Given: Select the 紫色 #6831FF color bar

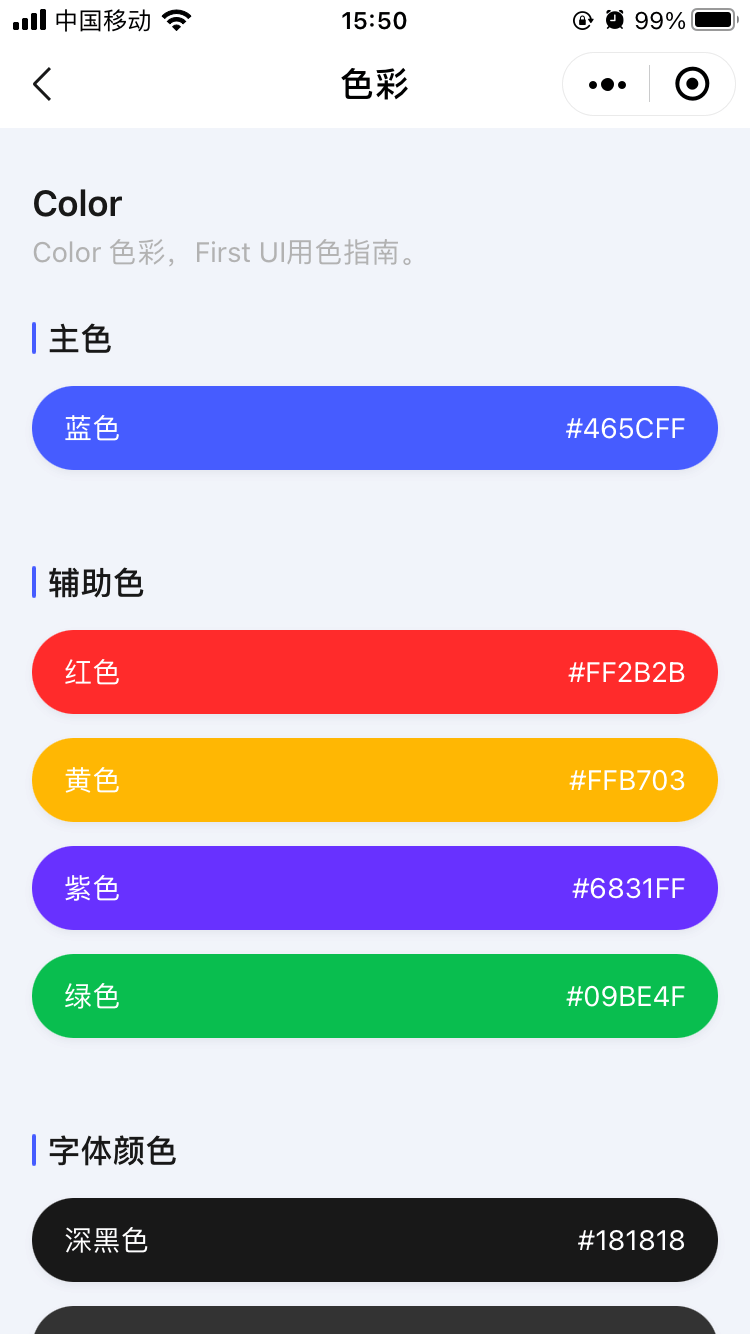Looking at the screenshot, I should pyautogui.click(x=374, y=888).
